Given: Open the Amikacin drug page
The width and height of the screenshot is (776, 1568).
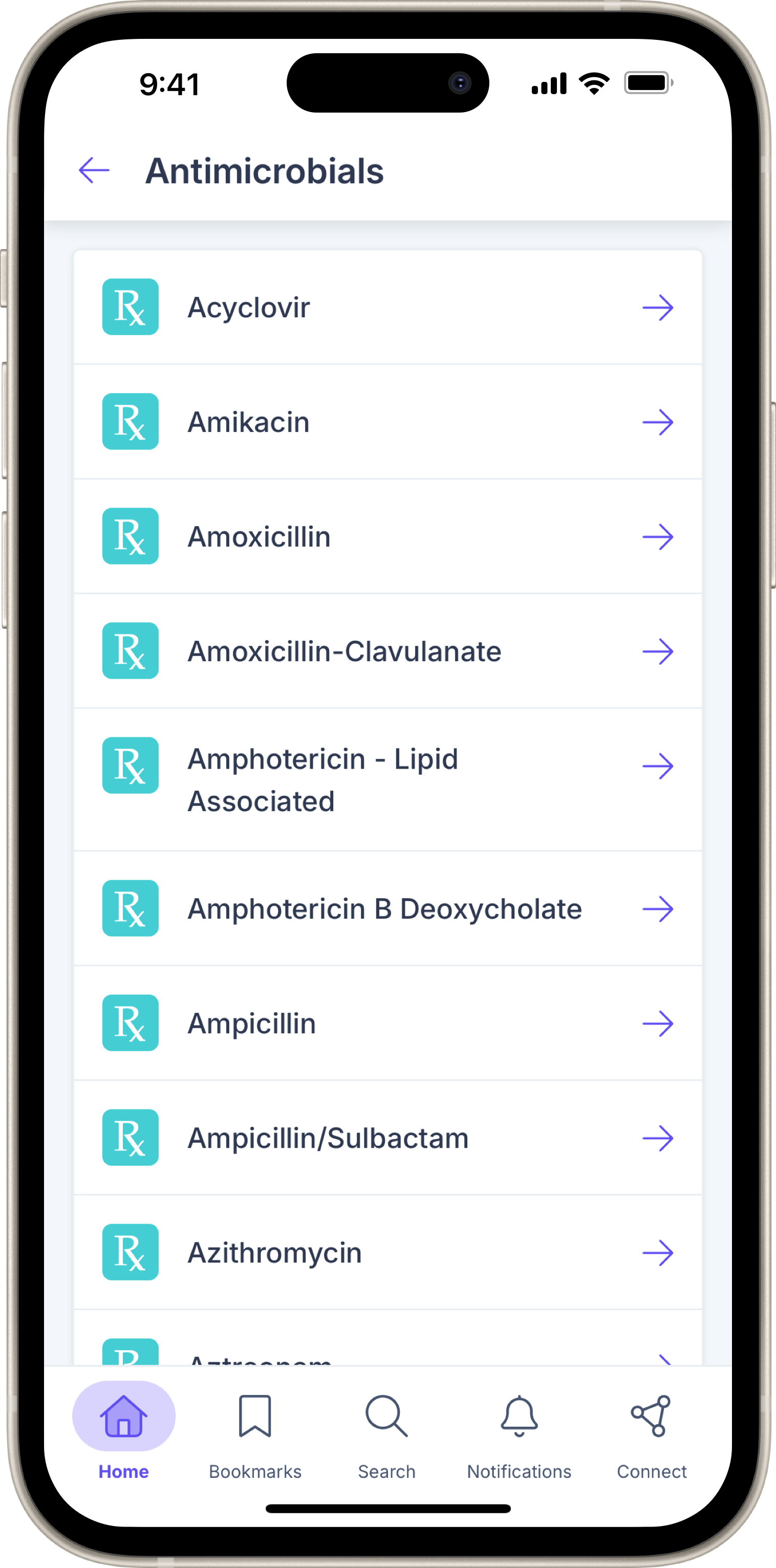Looking at the screenshot, I should click(x=387, y=422).
